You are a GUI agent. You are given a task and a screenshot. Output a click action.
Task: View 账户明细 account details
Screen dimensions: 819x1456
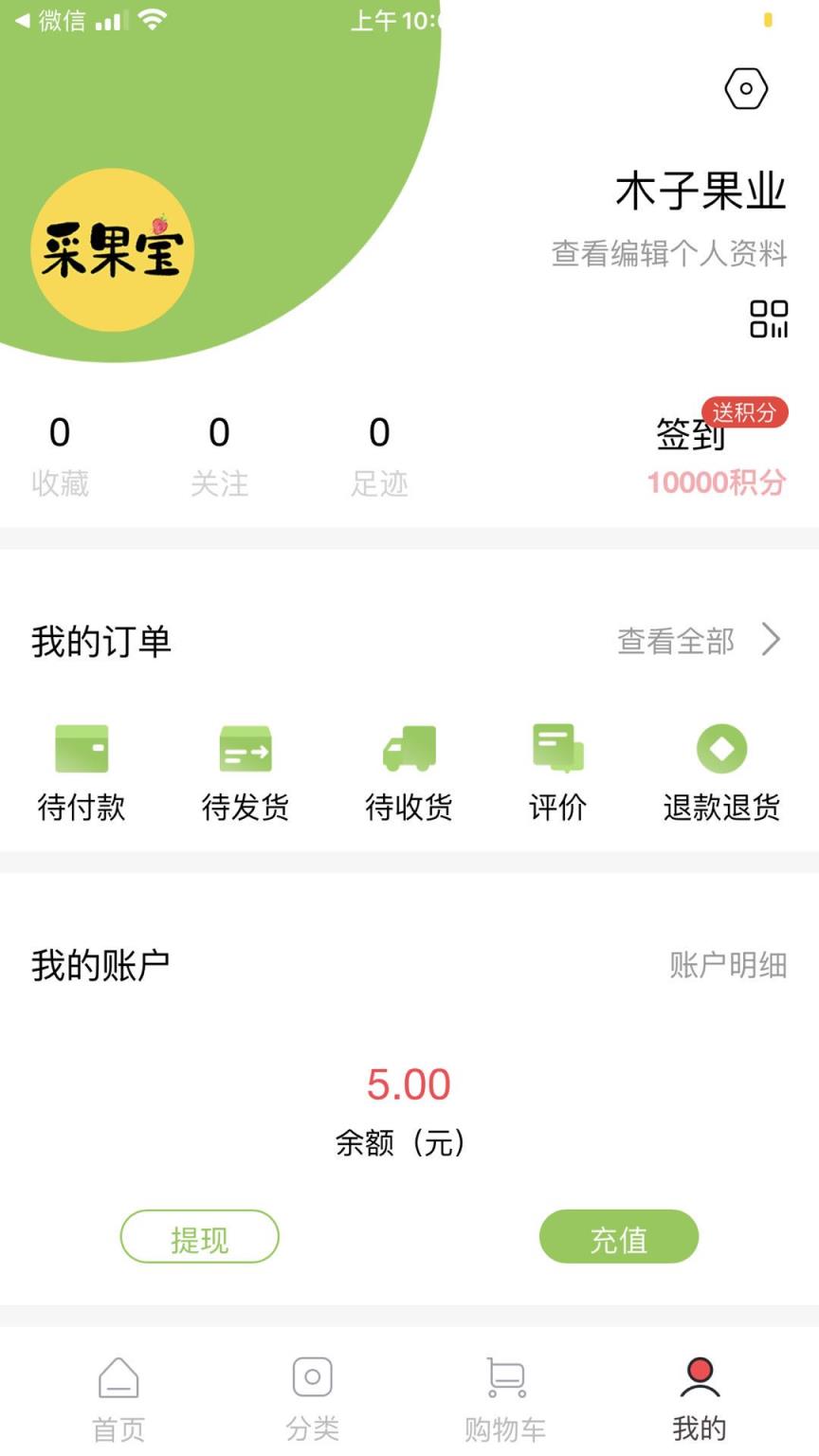(727, 963)
